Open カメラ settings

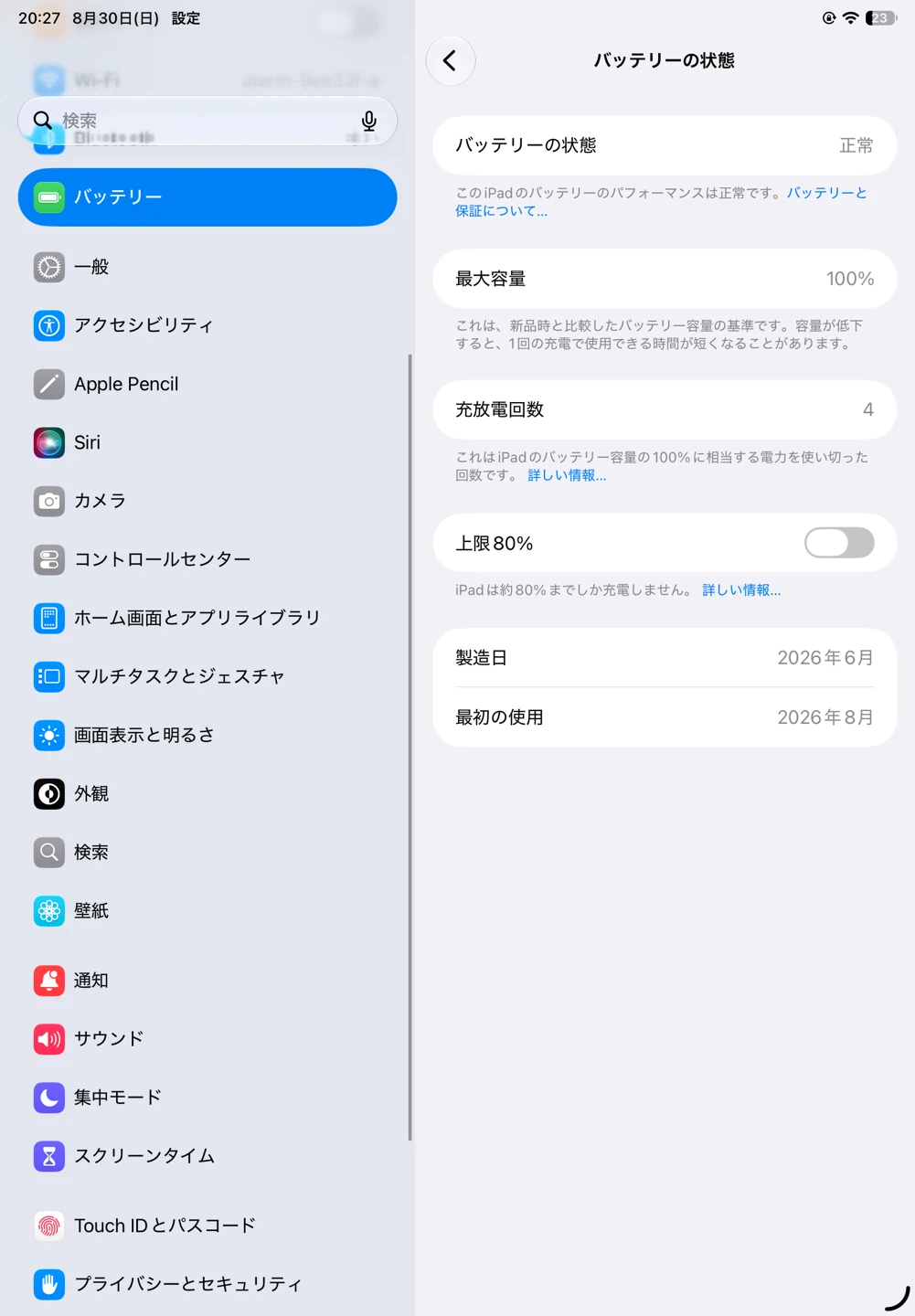click(207, 501)
